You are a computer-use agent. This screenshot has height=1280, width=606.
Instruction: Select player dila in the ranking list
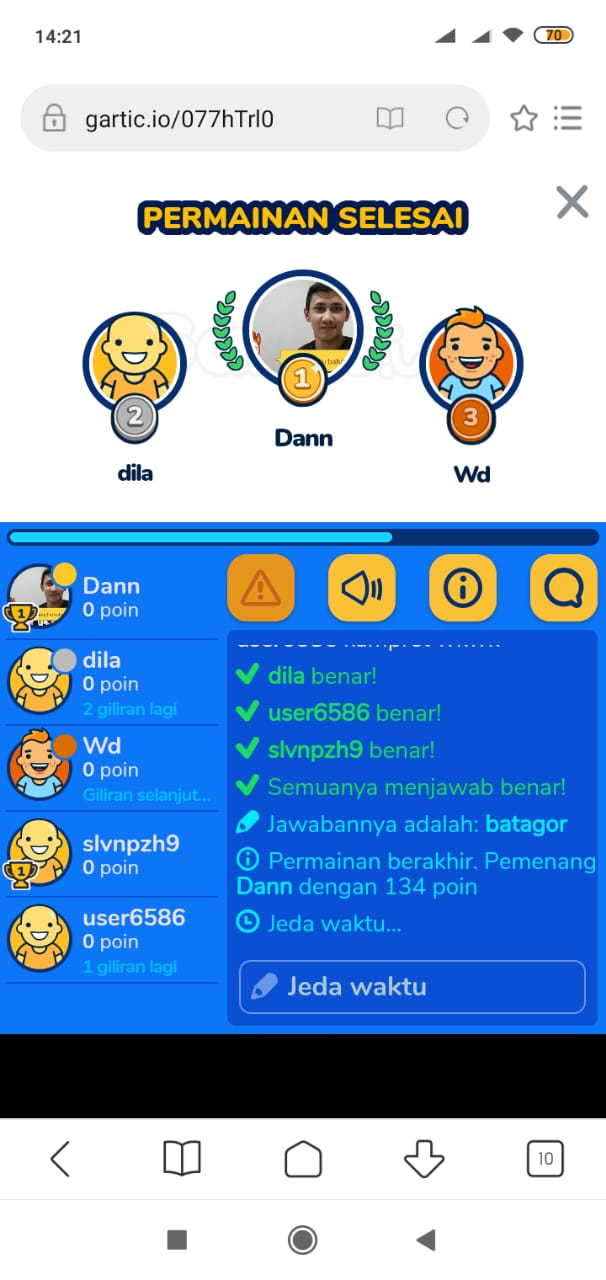click(110, 681)
